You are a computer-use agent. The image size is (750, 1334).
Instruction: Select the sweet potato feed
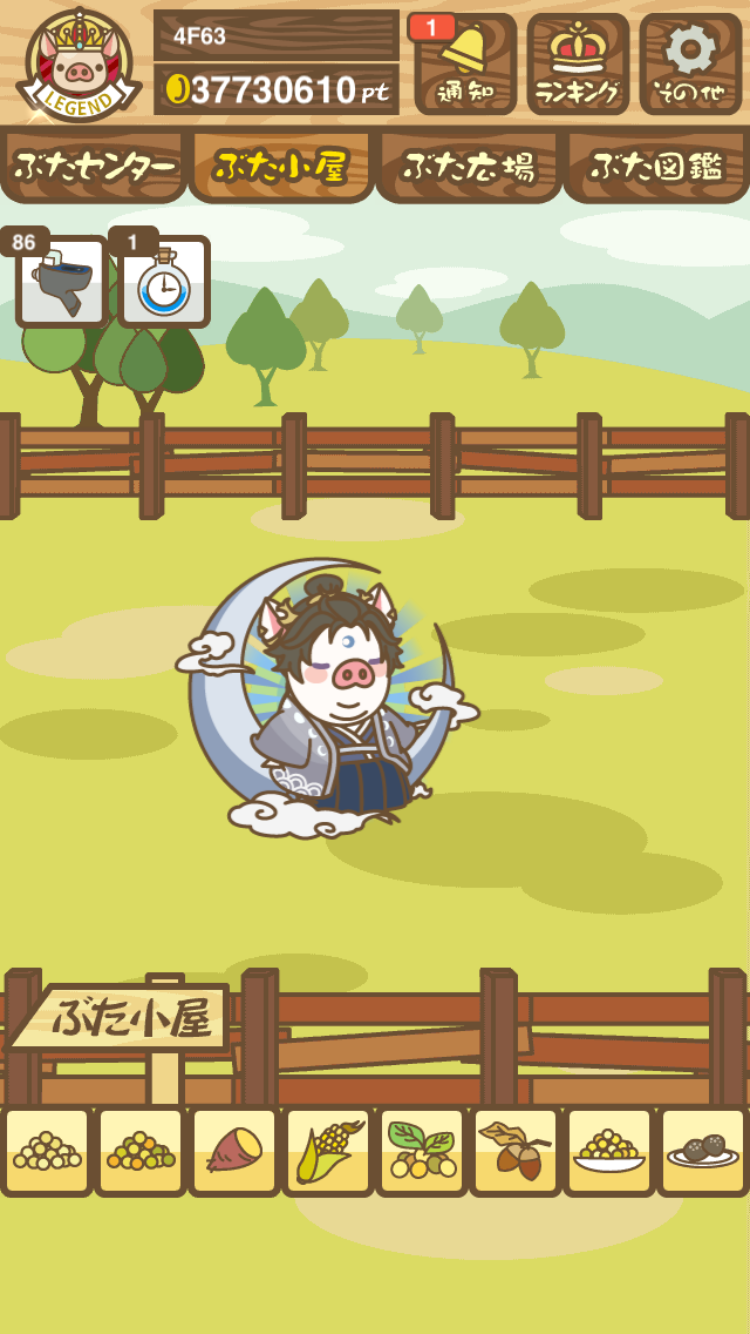235,1151
